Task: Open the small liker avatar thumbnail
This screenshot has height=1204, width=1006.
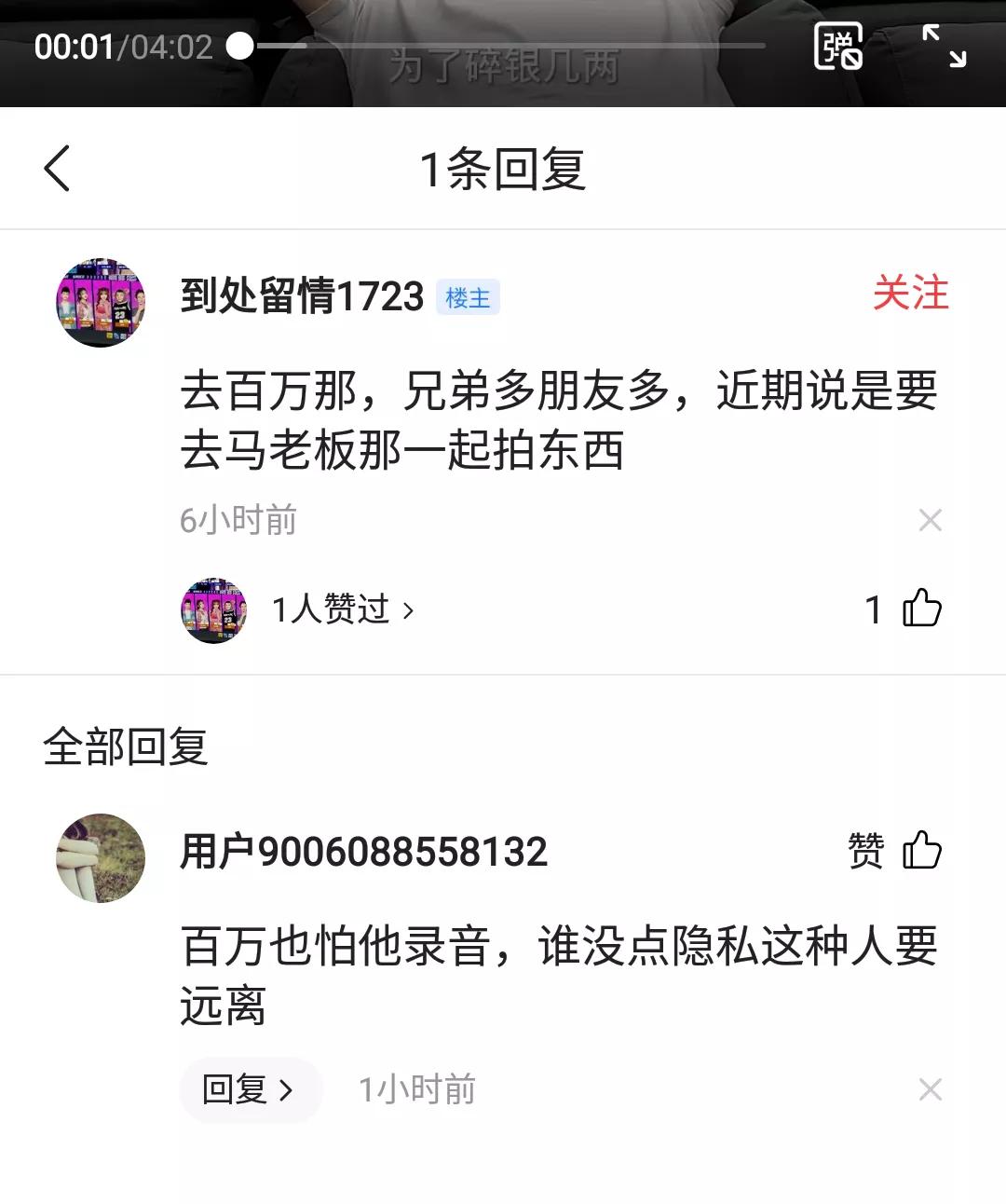Action: tap(214, 609)
